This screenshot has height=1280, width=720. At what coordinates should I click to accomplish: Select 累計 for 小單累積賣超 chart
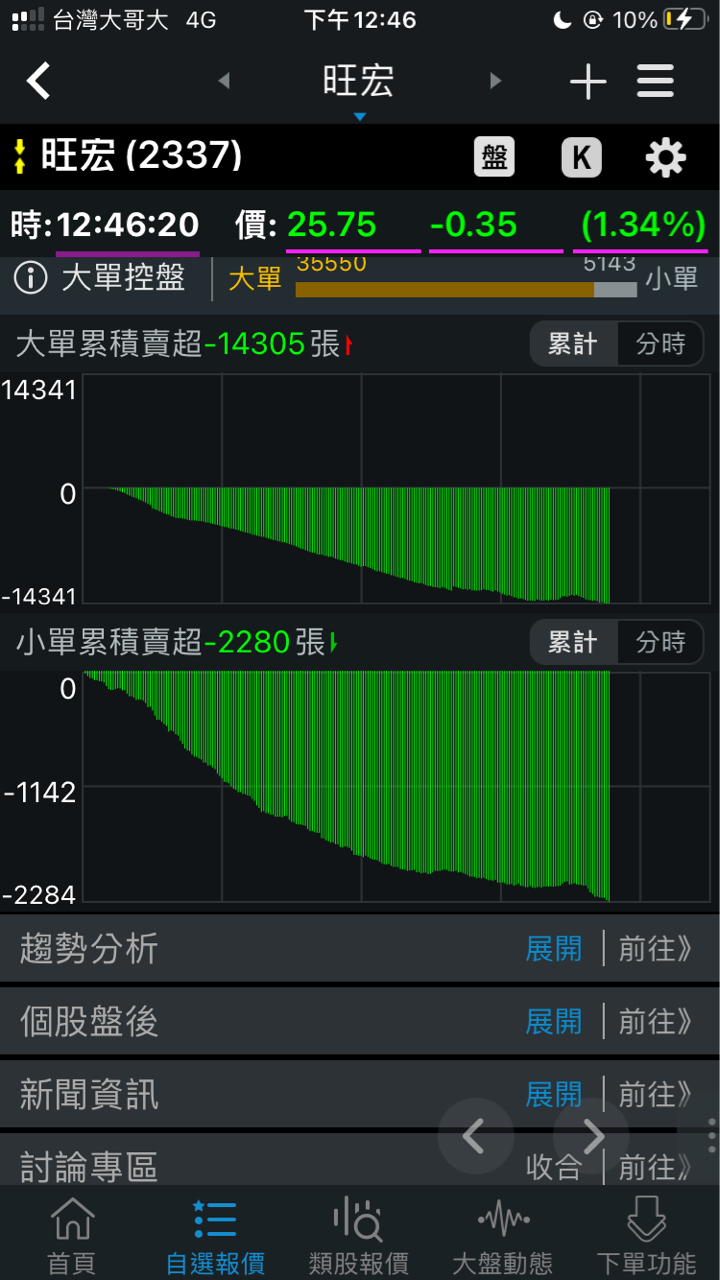(573, 641)
